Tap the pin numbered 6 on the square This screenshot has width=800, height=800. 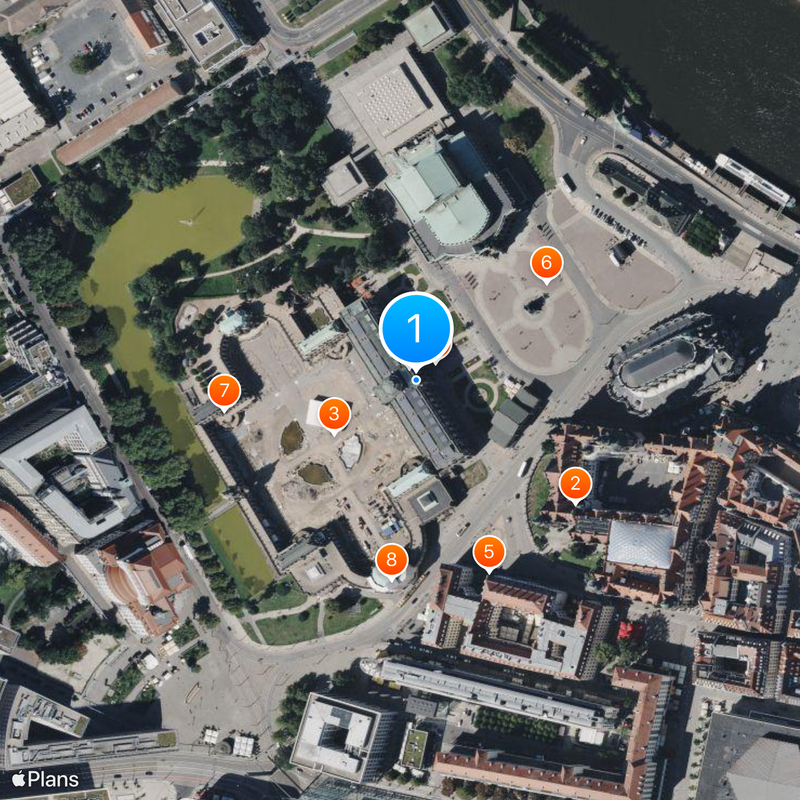(545, 263)
